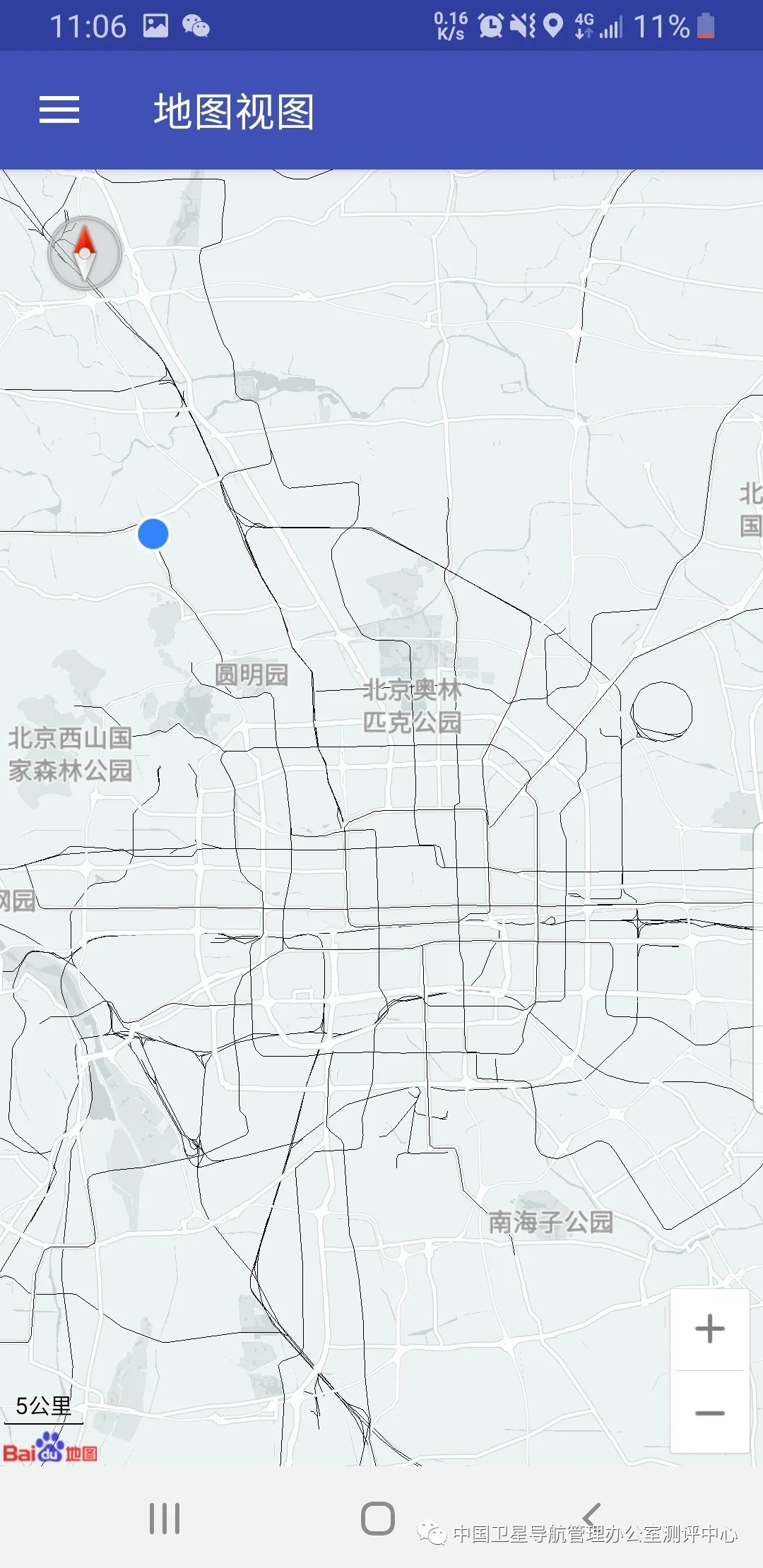Tap the compass to reset map orientation

[x=85, y=252]
